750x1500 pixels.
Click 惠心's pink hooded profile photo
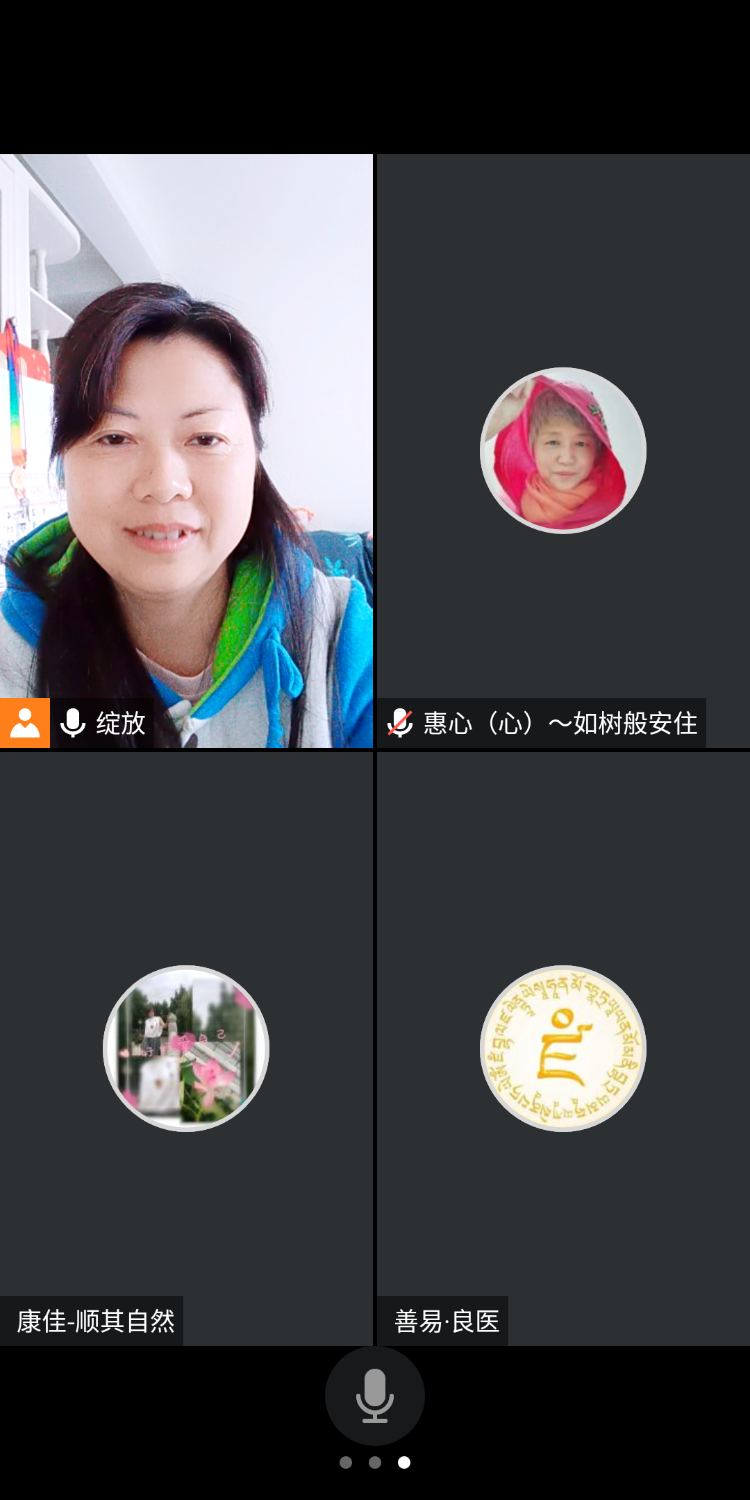point(563,451)
